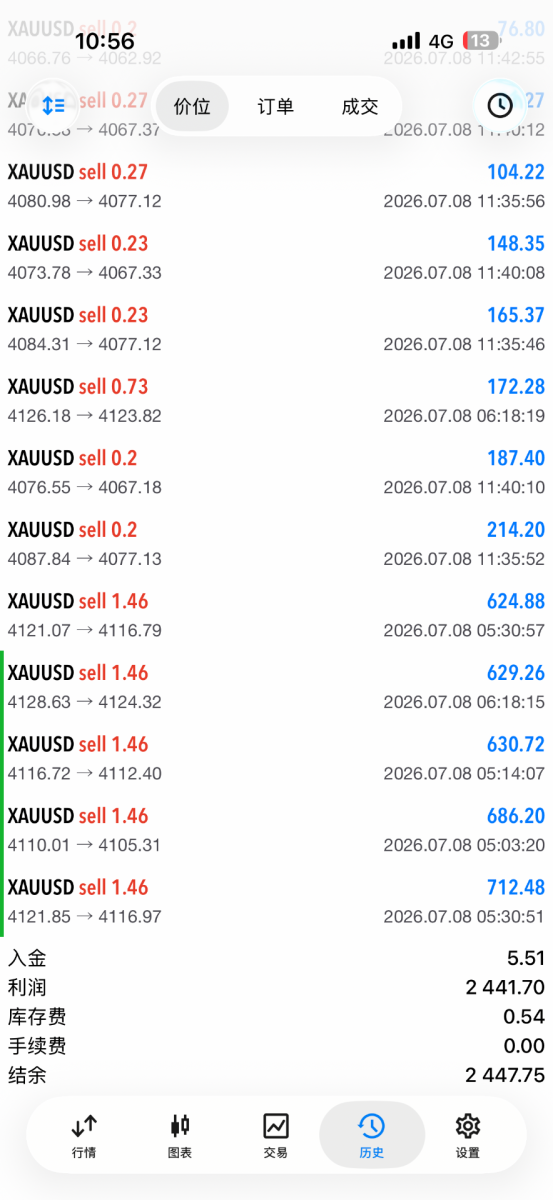The image size is (553, 1200).
Task: Open the sell 0.2 trade with profit 214.20
Action: (276, 544)
